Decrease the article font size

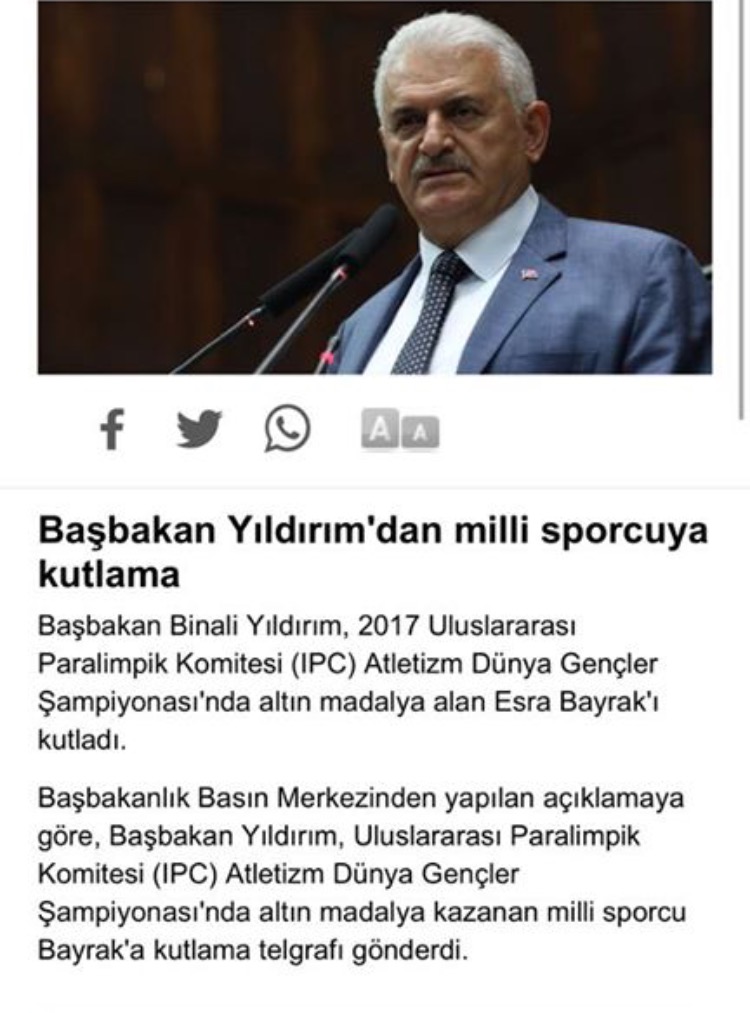tap(421, 432)
